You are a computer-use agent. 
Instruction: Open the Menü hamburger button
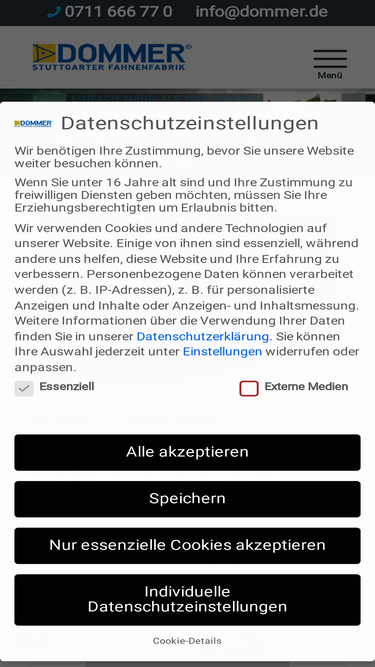click(x=330, y=64)
